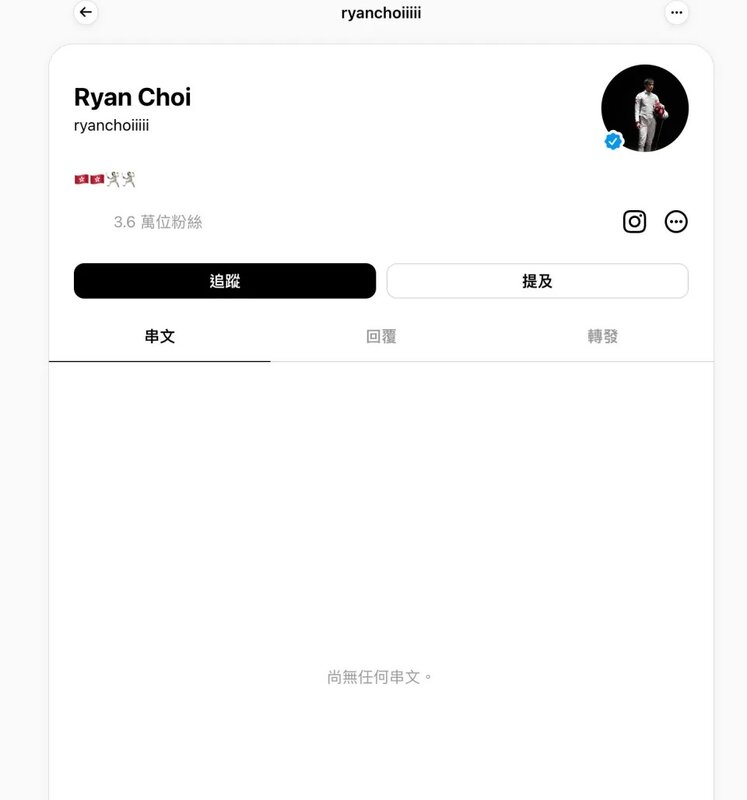The height and width of the screenshot is (800, 747).
Task: Follow Ryan Choi with 追蹤 button
Action: [225, 281]
